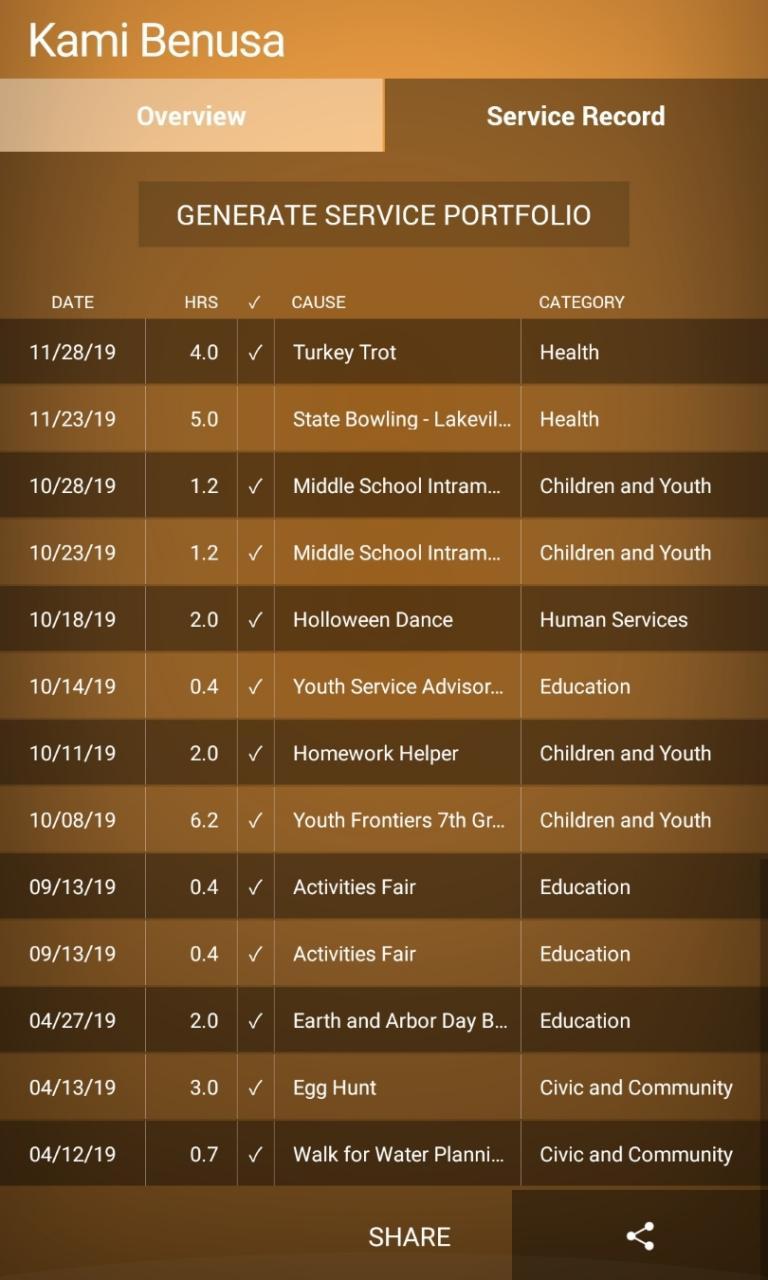This screenshot has width=768, height=1280.
Task: View the 10/28/19 Middle School Intramural entry
Action: [x=396, y=486]
